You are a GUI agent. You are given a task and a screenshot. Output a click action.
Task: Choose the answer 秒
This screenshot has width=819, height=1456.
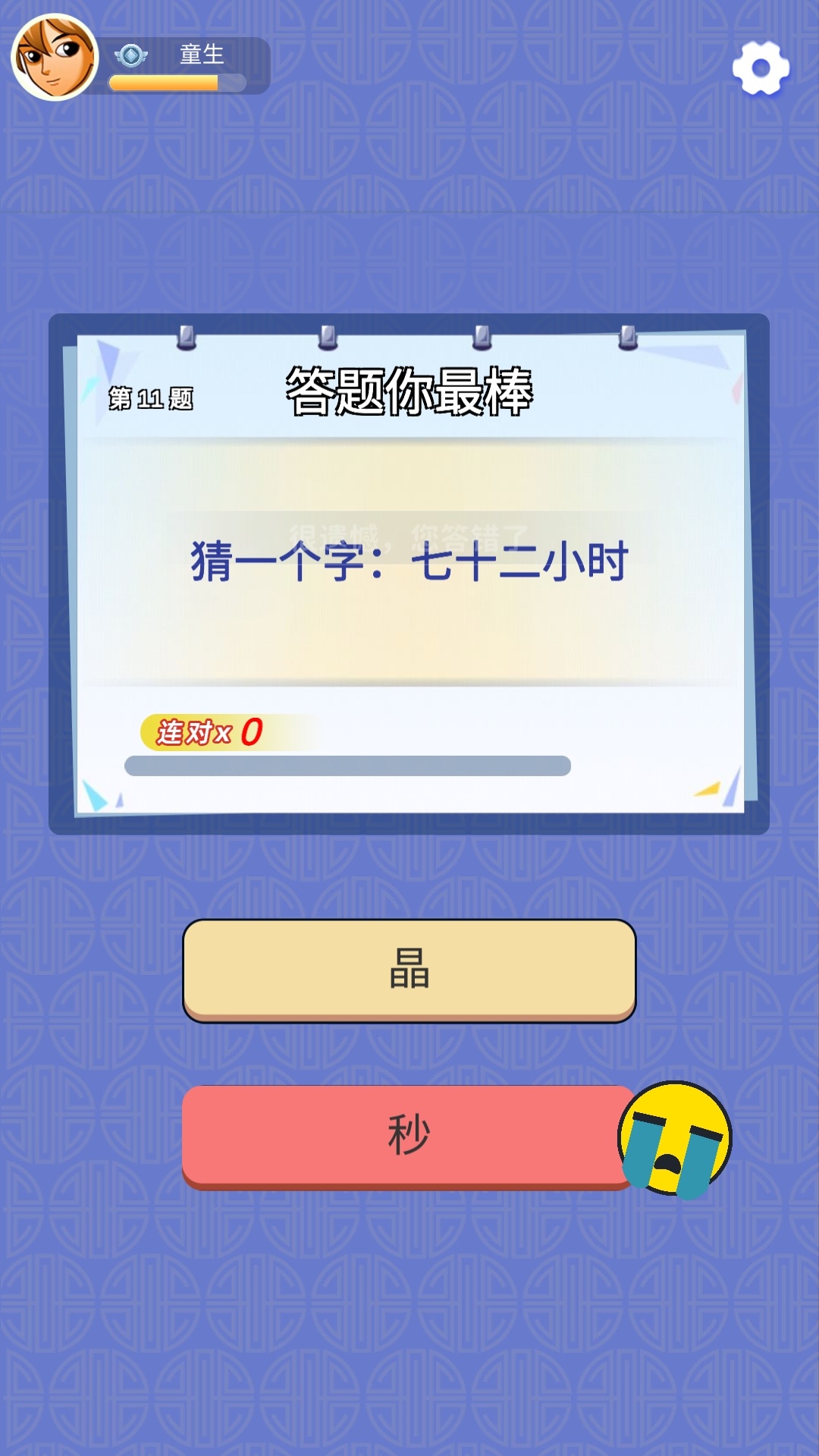(409, 1135)
